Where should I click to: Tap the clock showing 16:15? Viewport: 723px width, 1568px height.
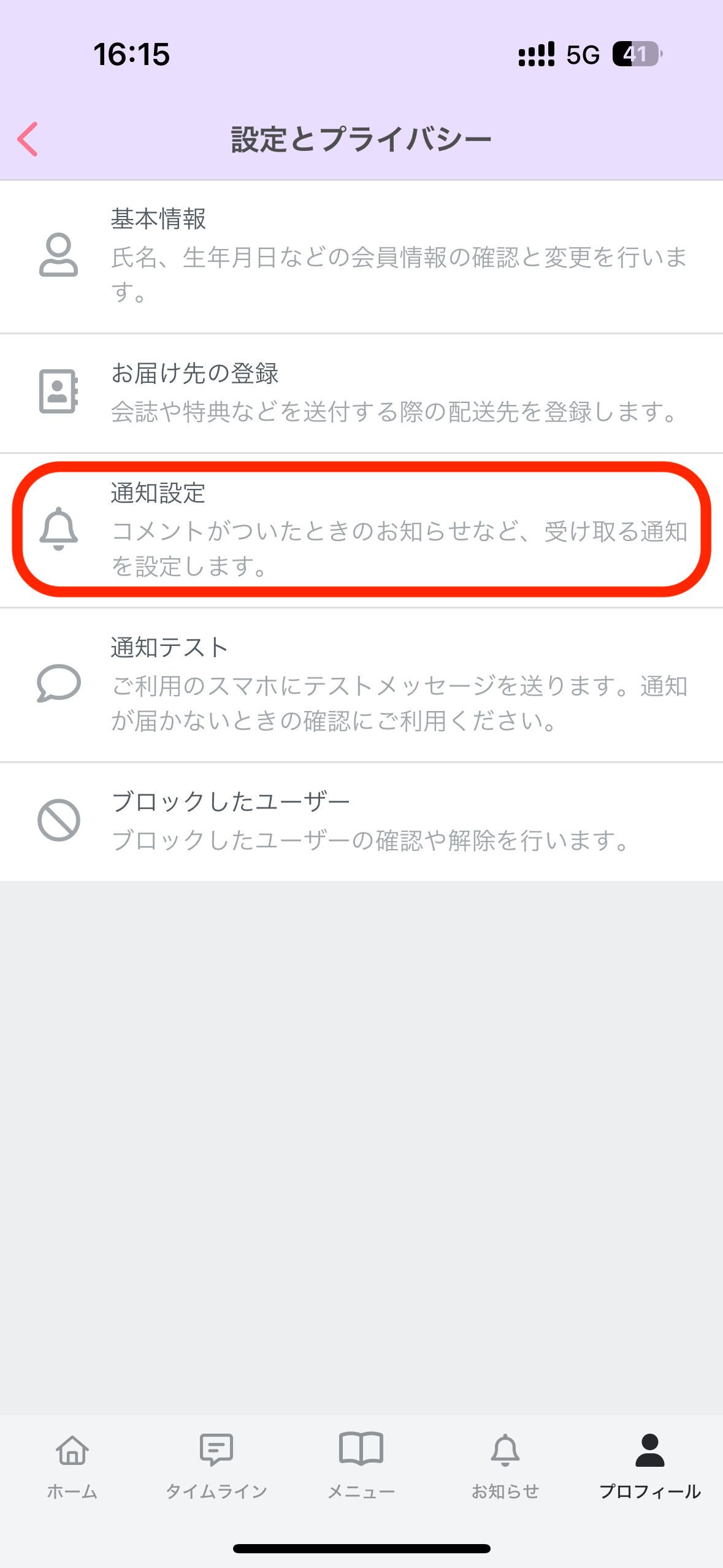(x=131, y=55)
